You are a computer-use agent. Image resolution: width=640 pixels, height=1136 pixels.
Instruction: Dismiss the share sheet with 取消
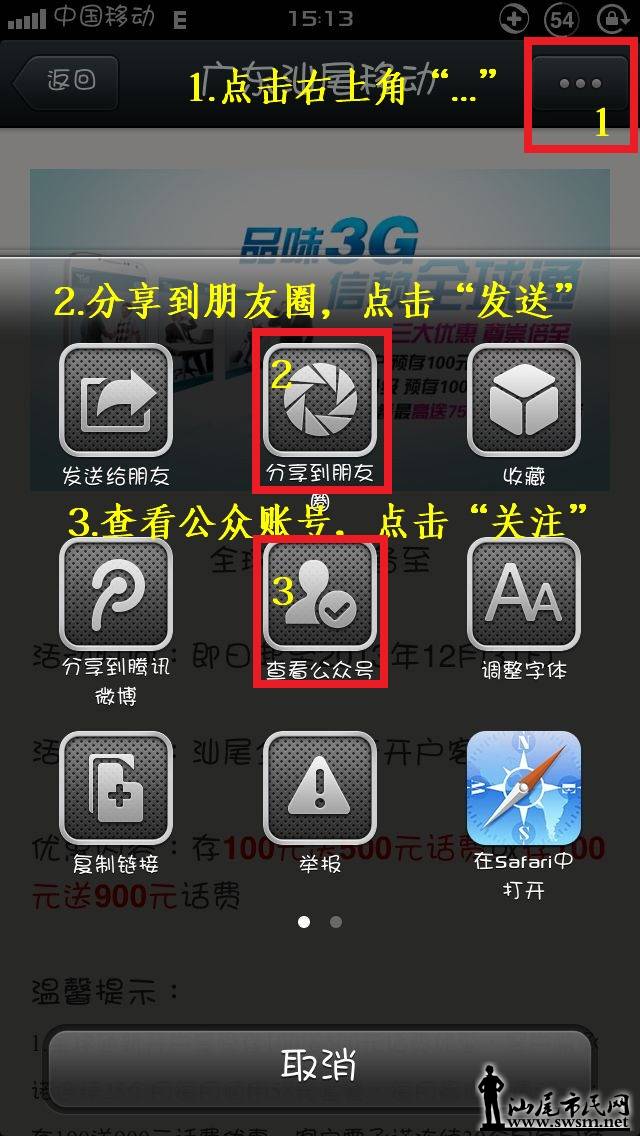320,1064
